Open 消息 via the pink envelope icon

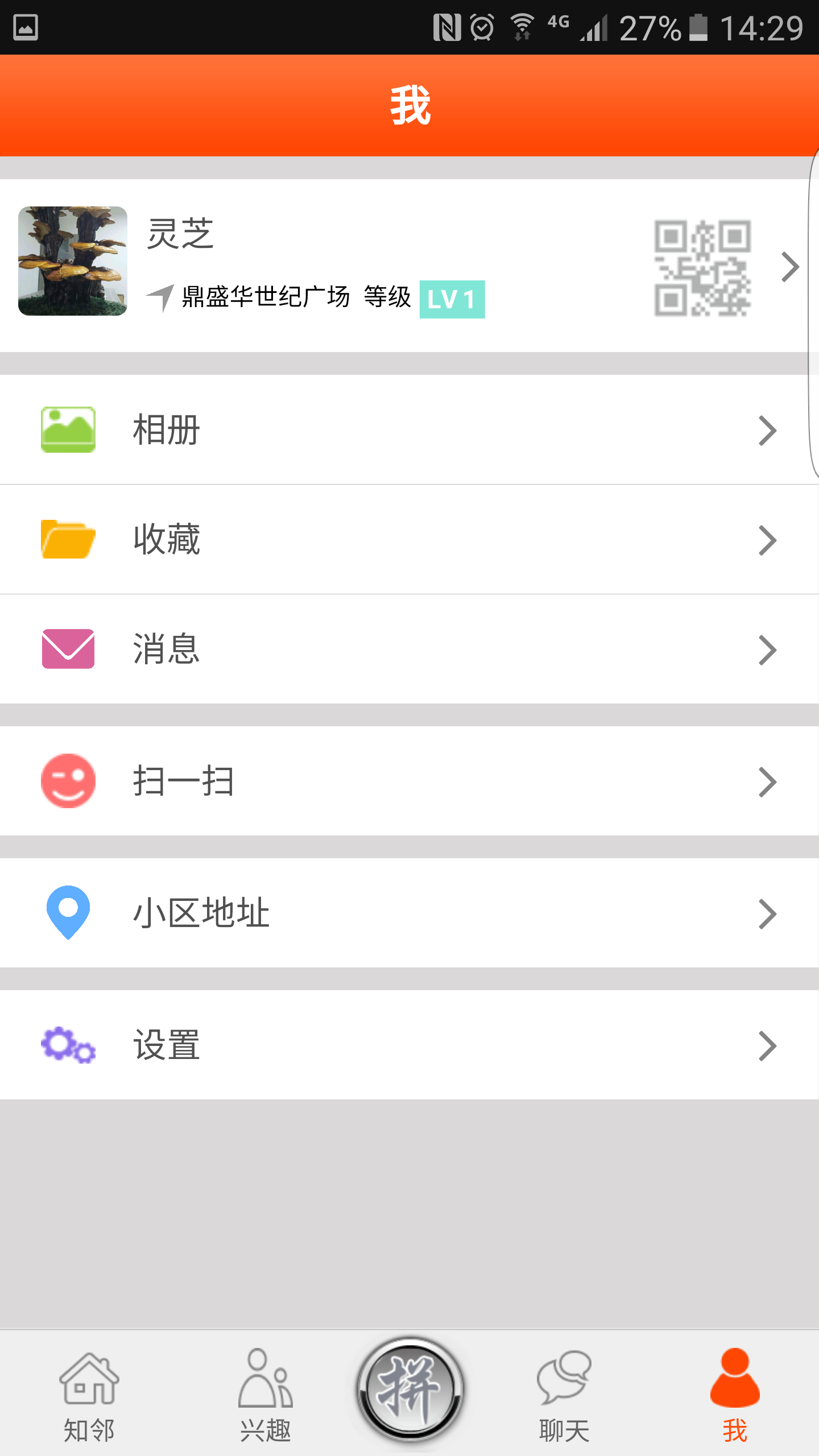pos(67,648)
